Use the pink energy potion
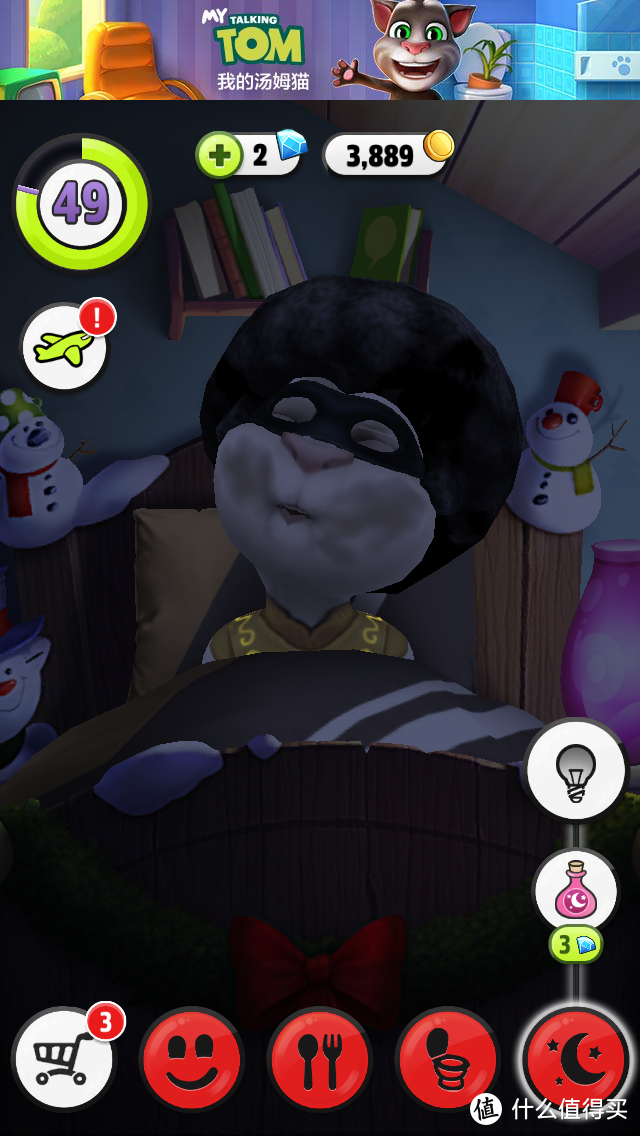The image size is (640, 1136). (575, 892)
